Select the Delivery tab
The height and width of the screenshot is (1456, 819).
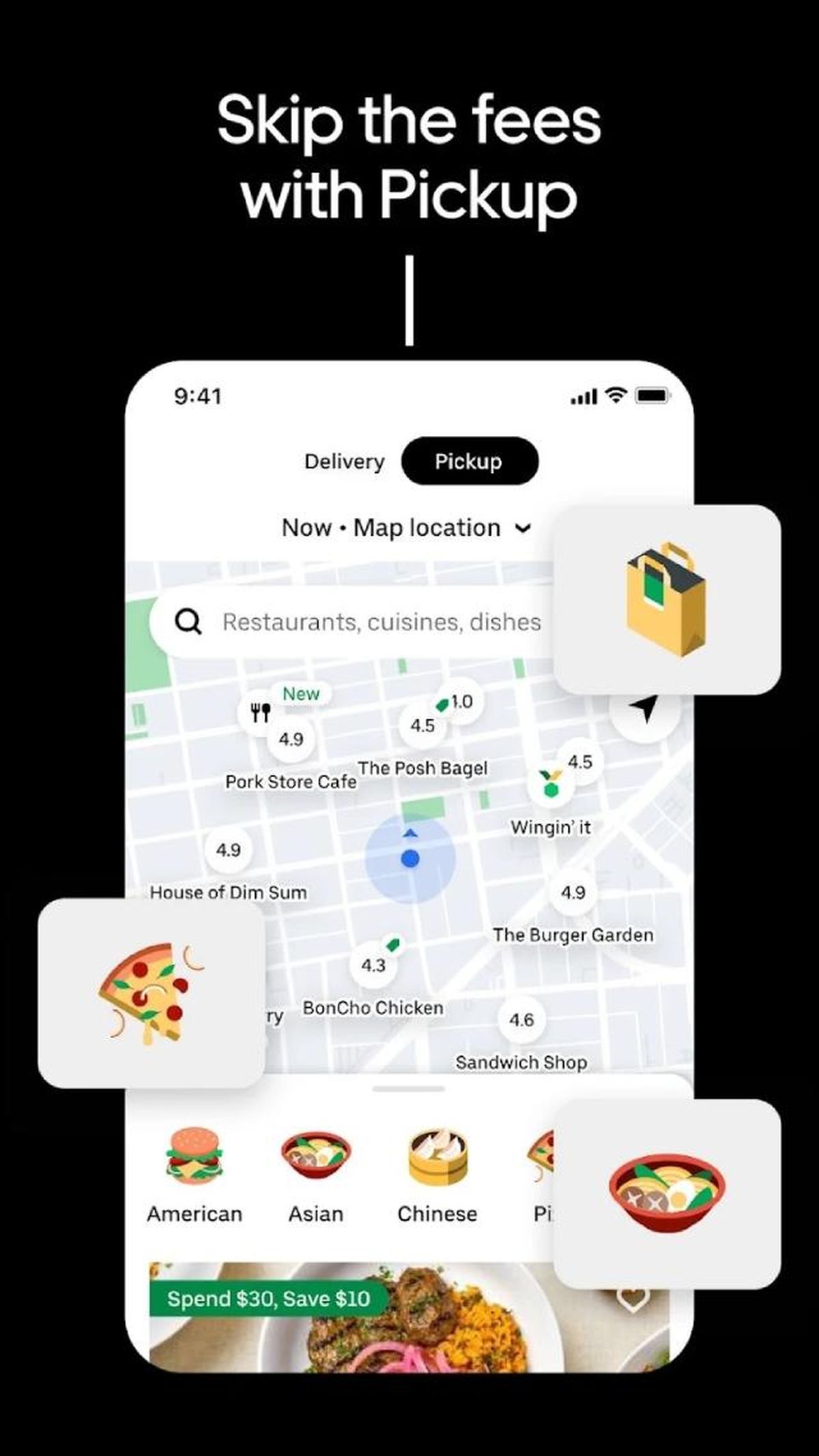(x=344, y=461)
